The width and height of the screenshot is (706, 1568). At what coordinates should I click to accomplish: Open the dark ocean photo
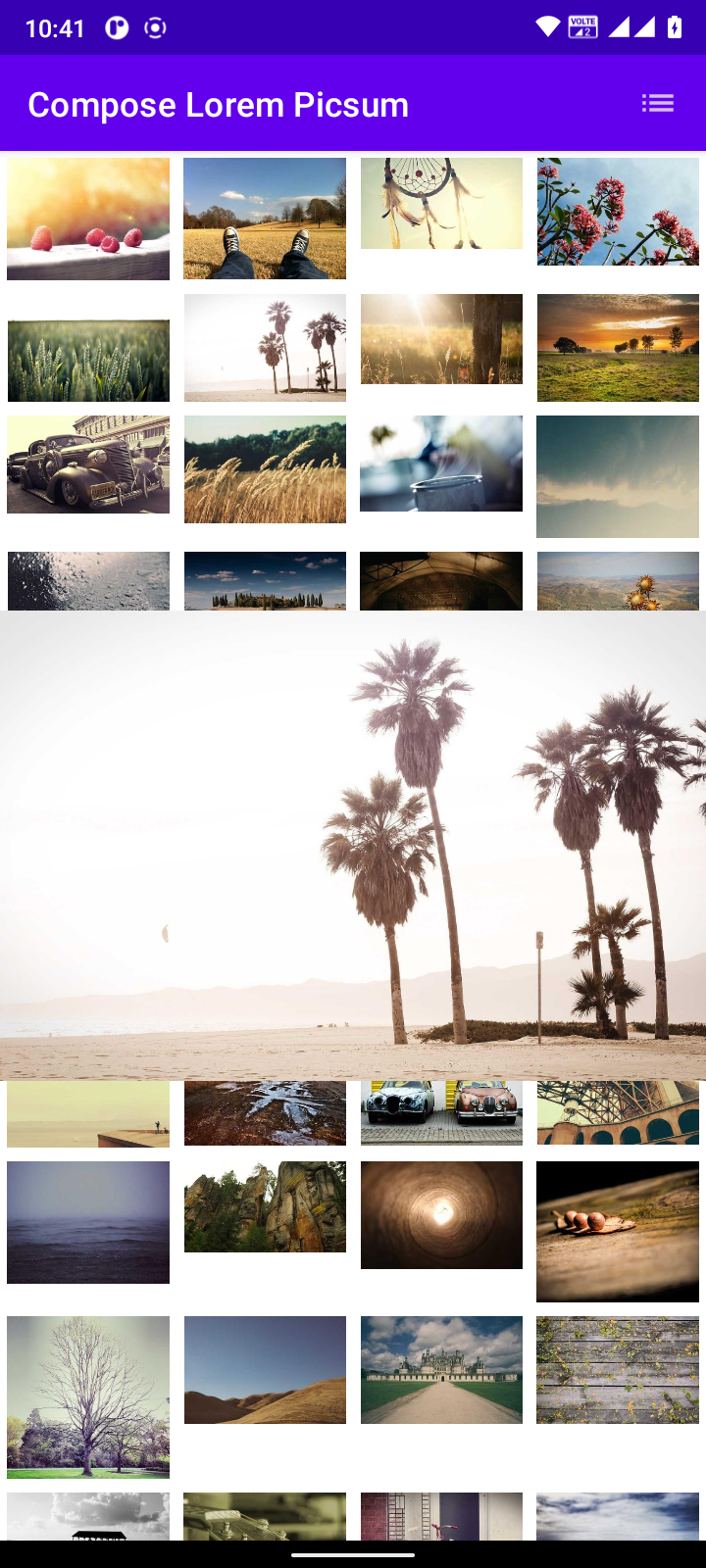coord(88,1222)
